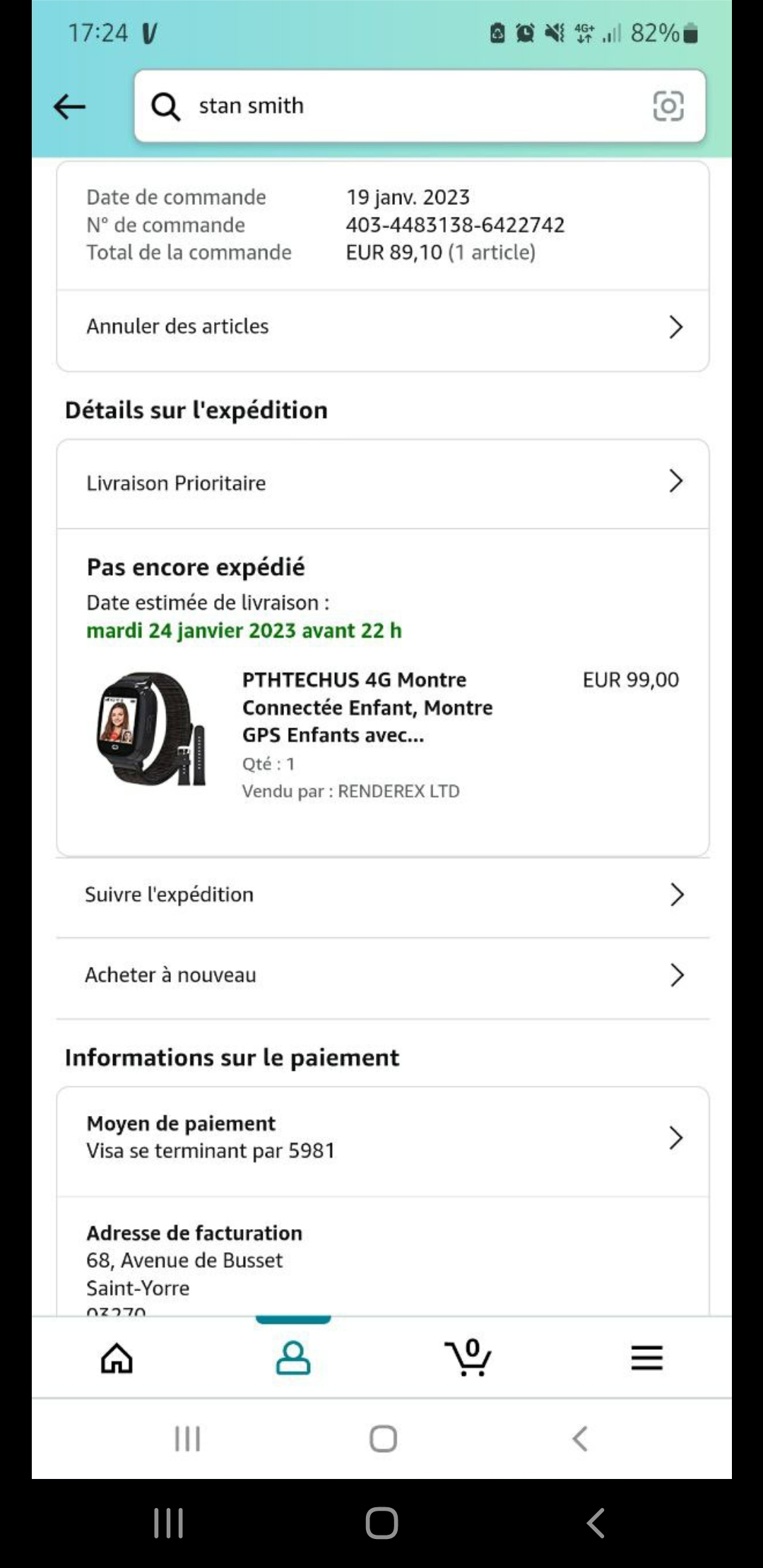Switch to the Home tab
This screenshot has height=1568, width=763.
point(117,1358)
